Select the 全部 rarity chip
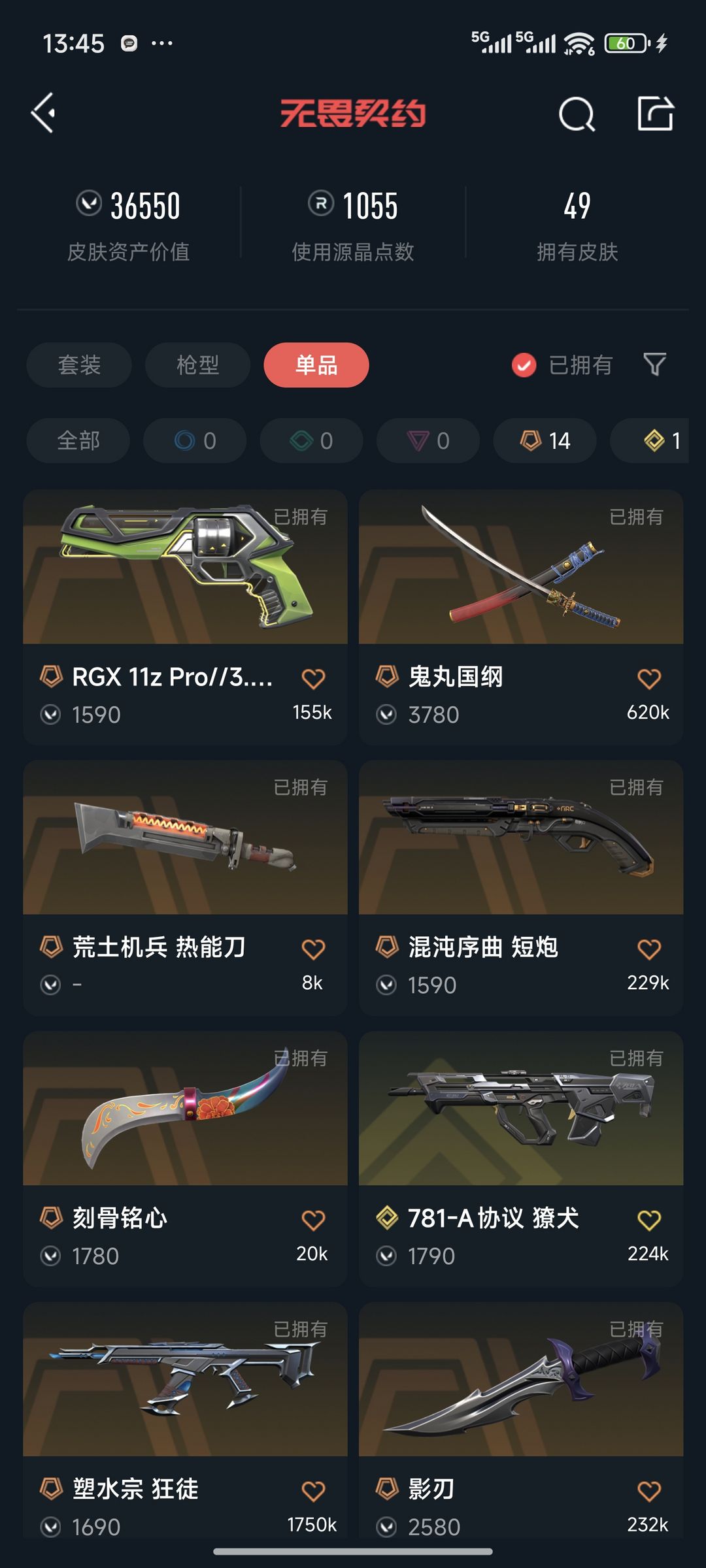 click(78, 440)
